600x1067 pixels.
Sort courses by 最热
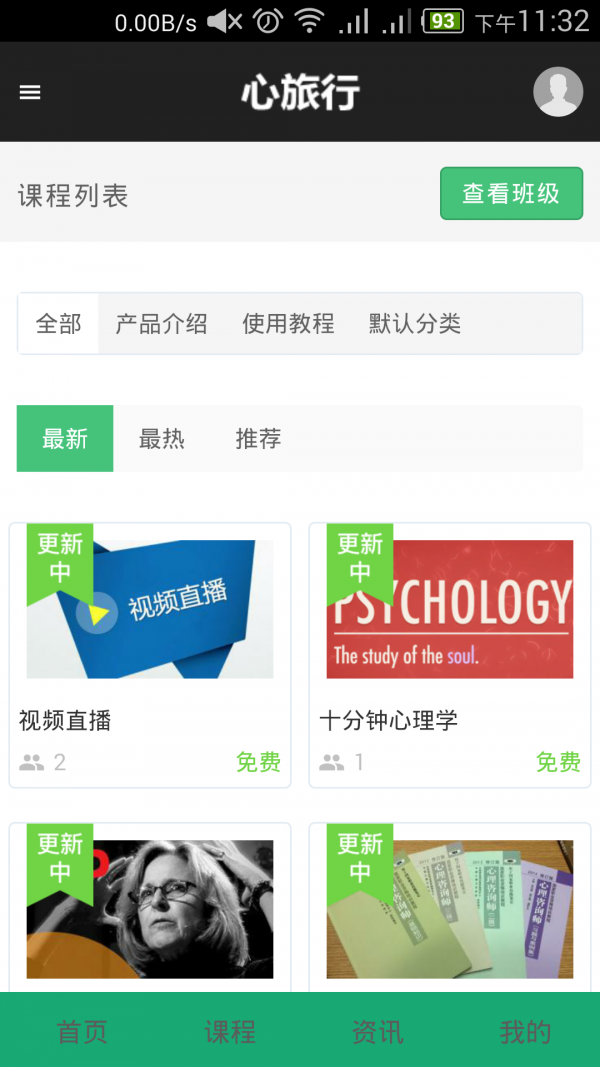(x=161, y=439)
